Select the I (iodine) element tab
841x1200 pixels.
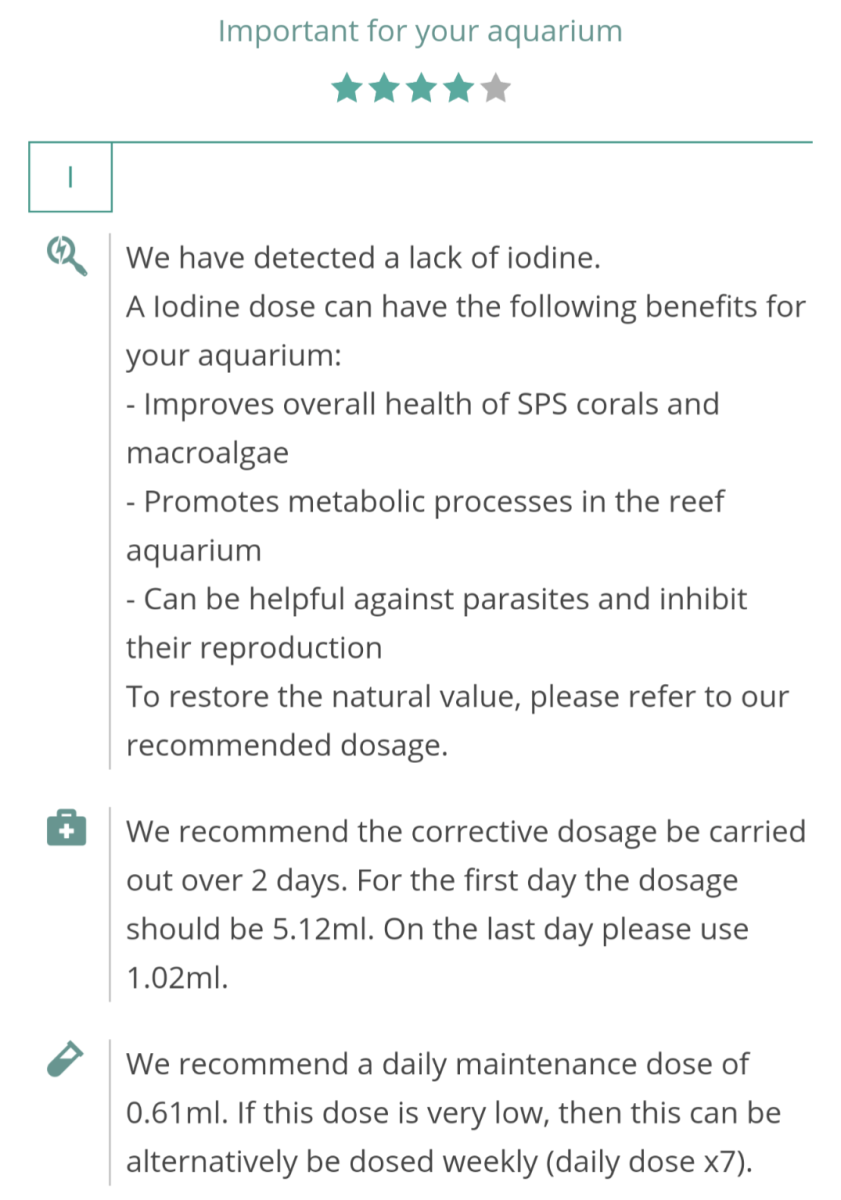point(70,177)
